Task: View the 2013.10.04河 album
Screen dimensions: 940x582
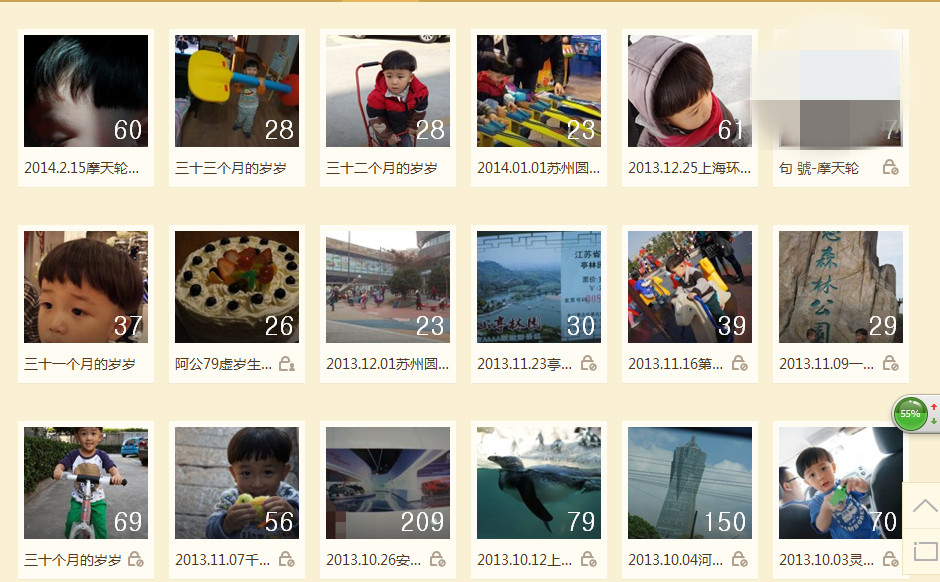Action: click(x=690, y=483)
